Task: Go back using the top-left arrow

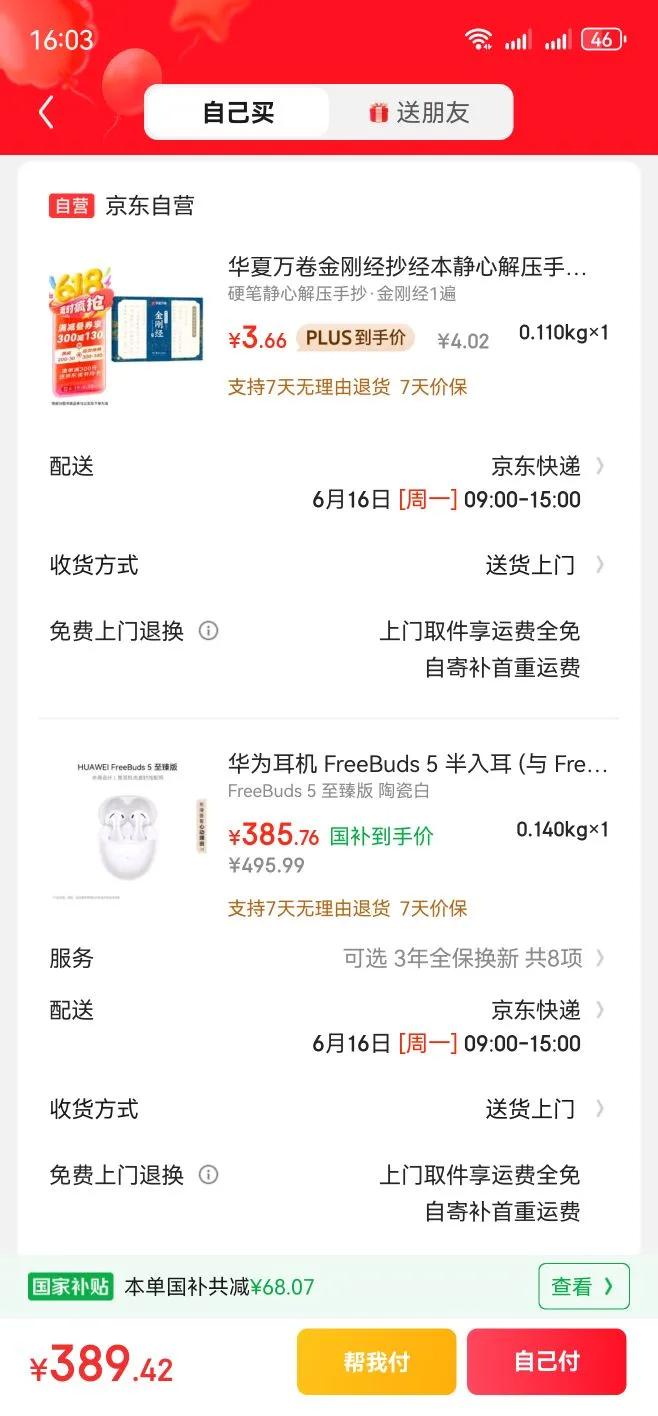Action: tap(46, 112)
